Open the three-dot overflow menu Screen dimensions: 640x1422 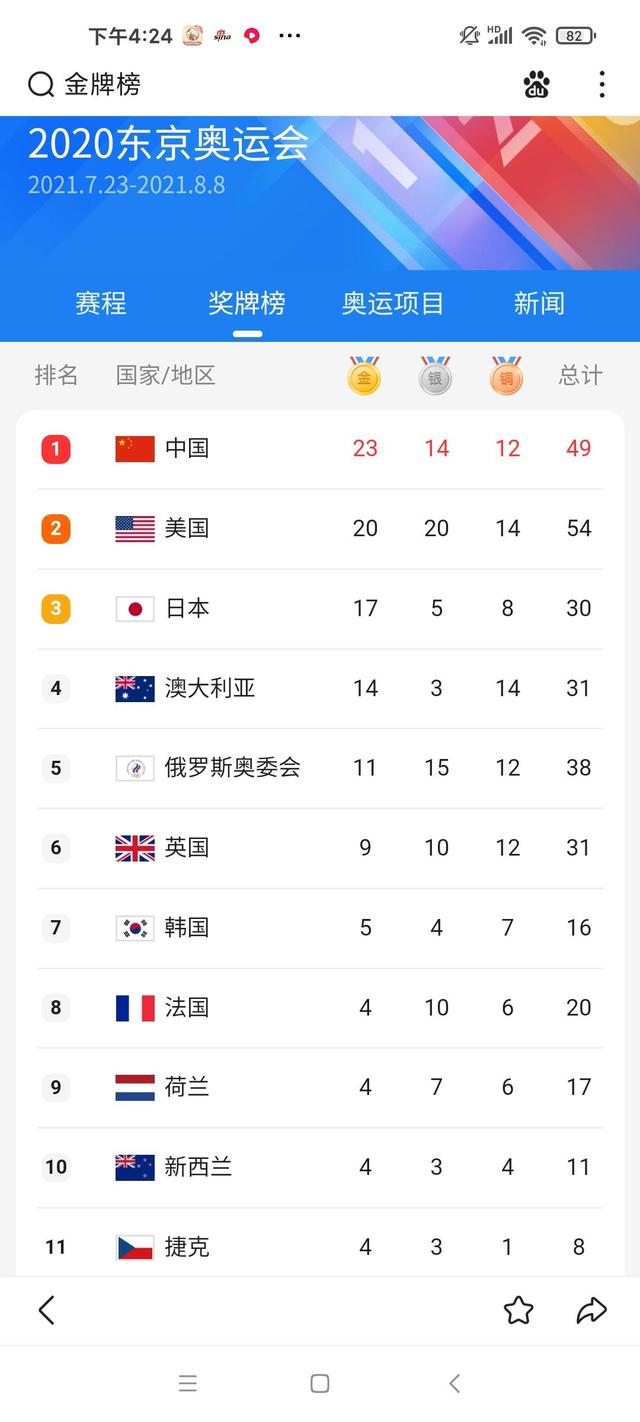click(x=601, y=85)
